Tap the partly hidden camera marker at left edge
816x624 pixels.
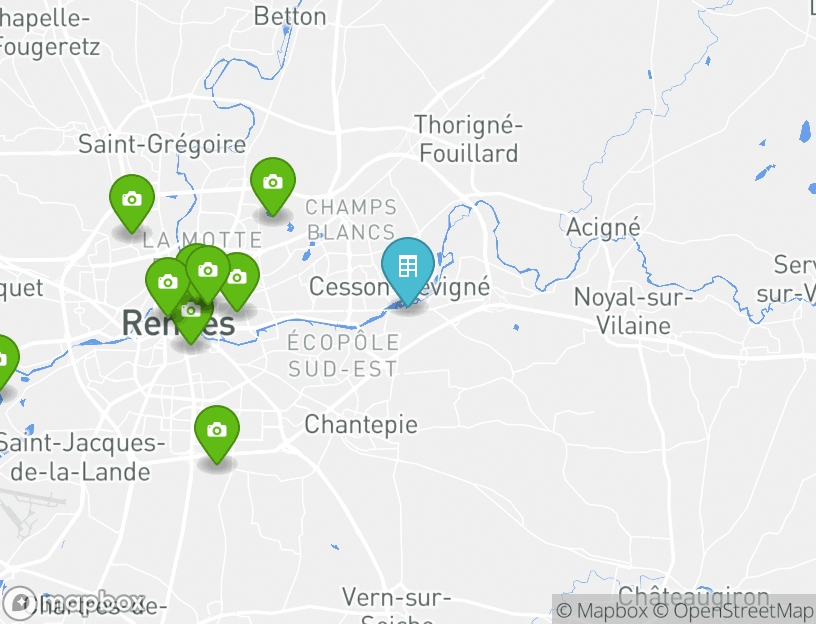3,360
